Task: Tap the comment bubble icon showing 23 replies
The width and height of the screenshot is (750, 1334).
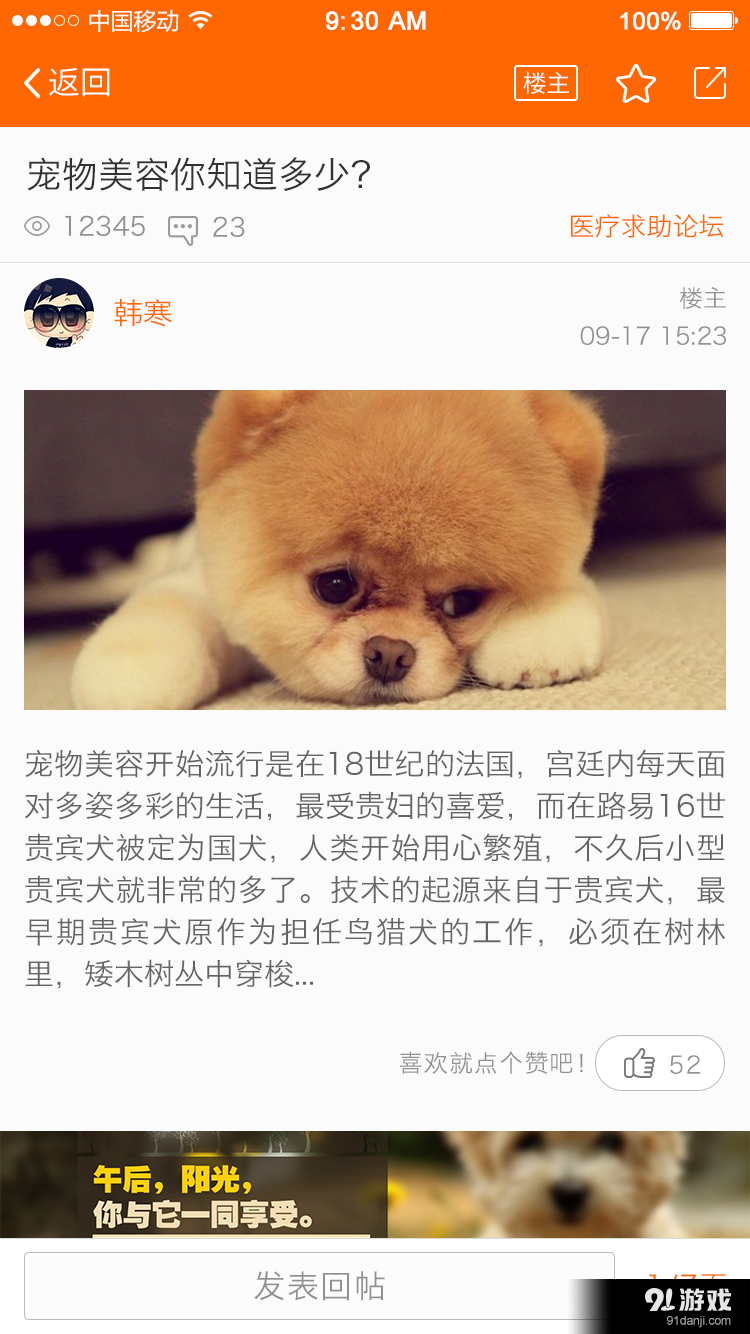Action: [x=182, y=227]
